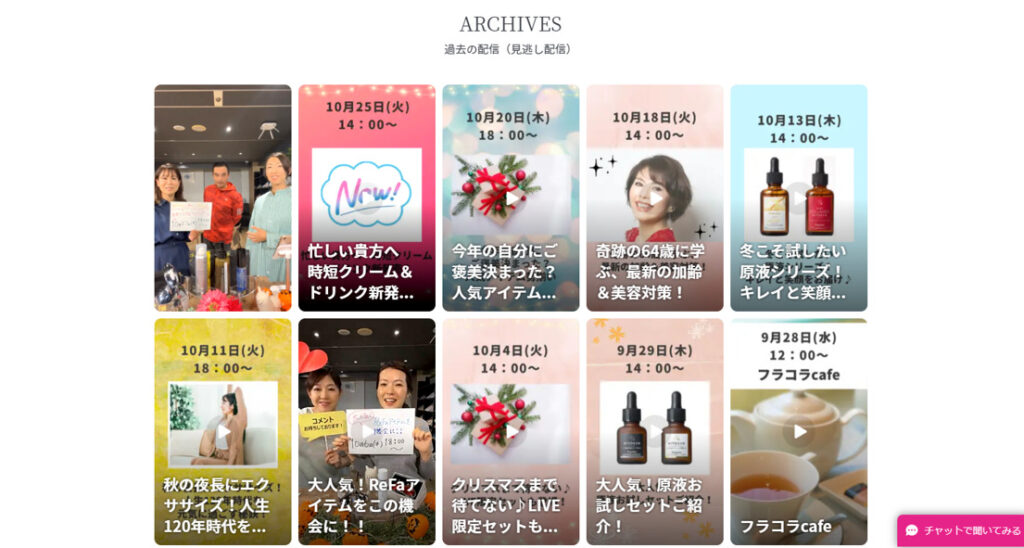Open the 大人気！ReFaアイテム archive video
Image resolution: width=1024 pixels, height=548 pixels.
pos(366,431)
